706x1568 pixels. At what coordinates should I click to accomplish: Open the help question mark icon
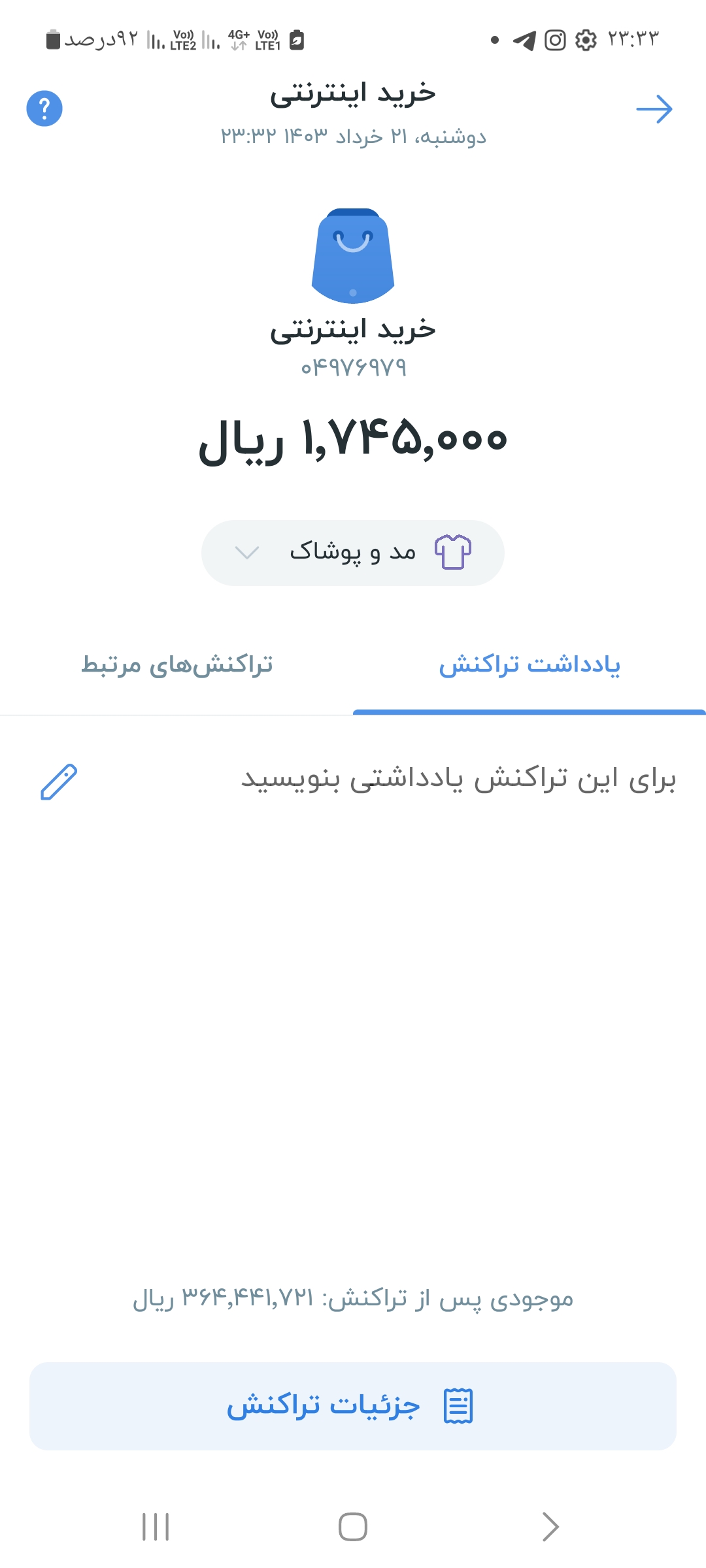point(44,108)
